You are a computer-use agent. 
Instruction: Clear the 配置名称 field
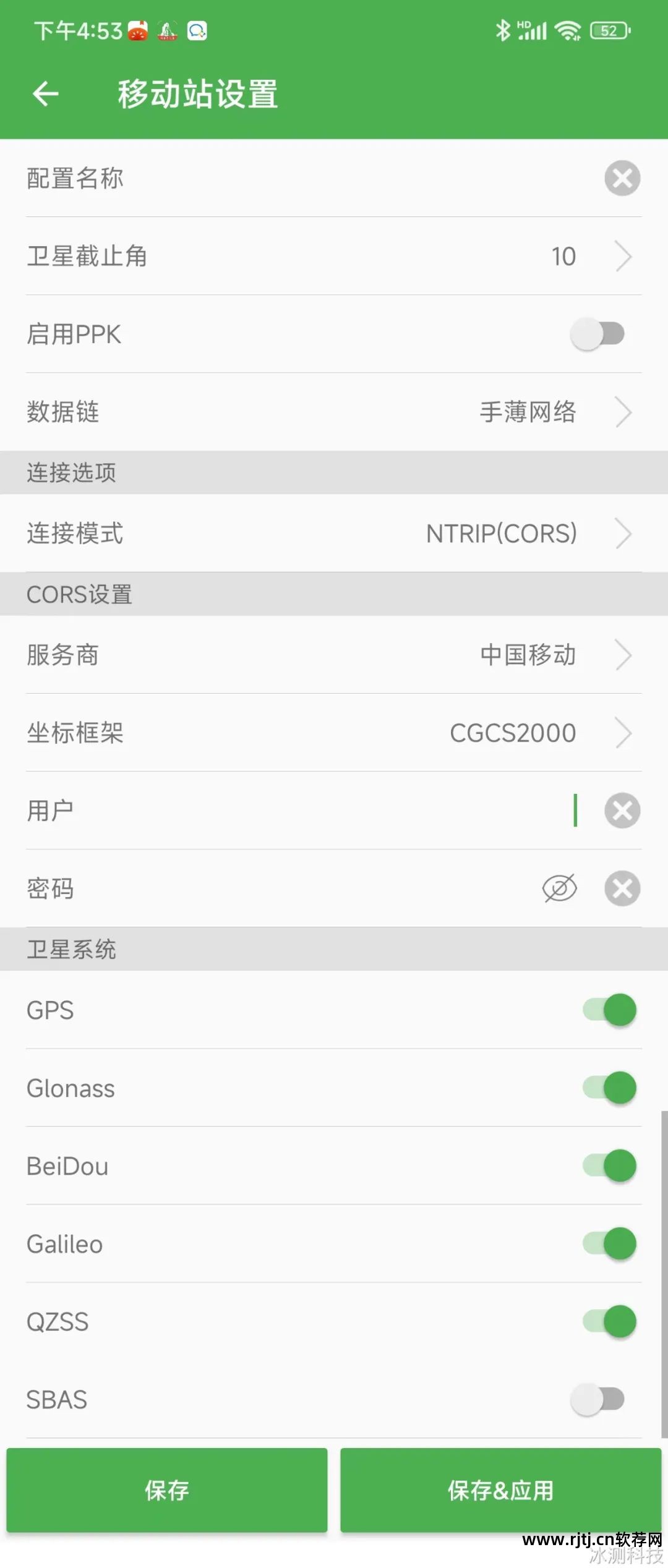[x=622, y=178]
